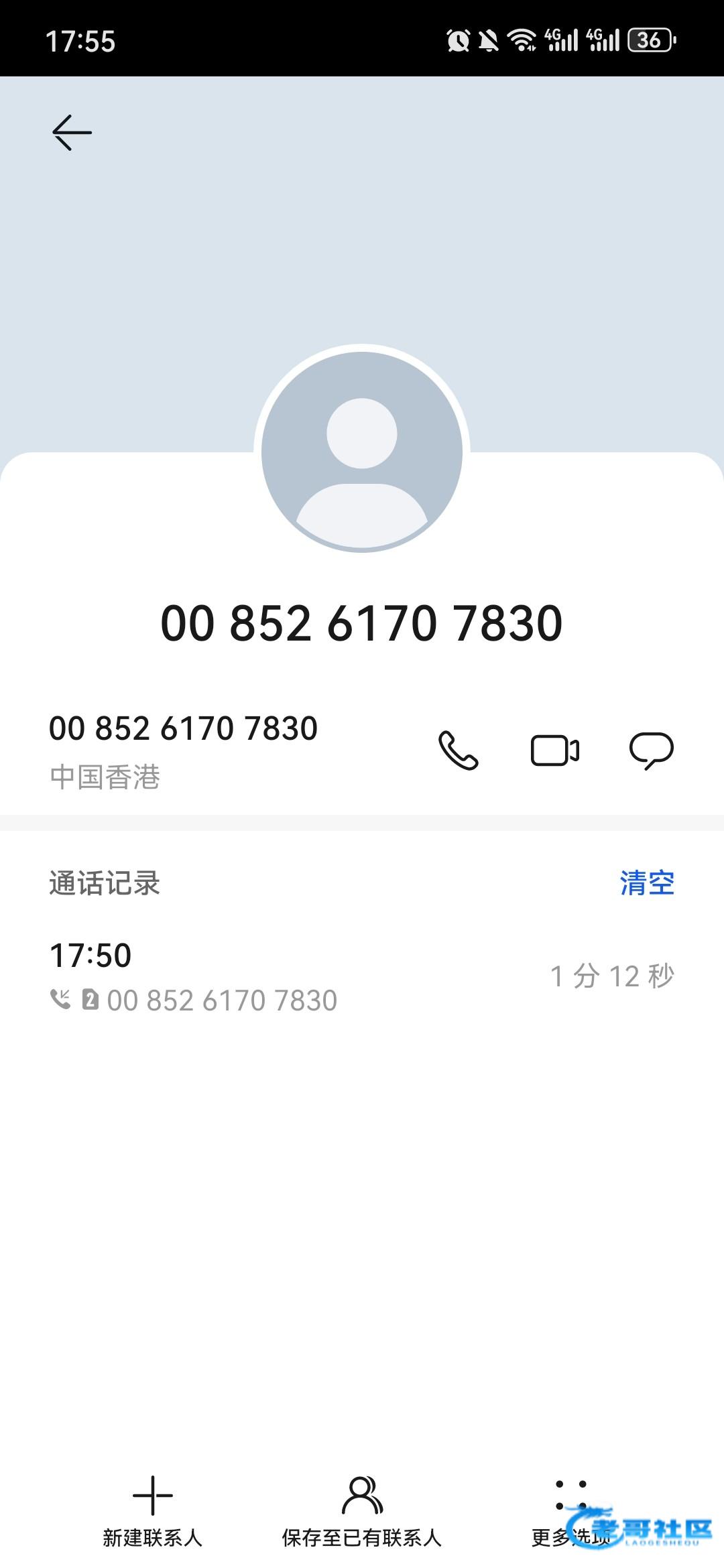Call the number 00 852 6170 7830
This screenshot has width=724, height=1568.
[x=459, y=750]
